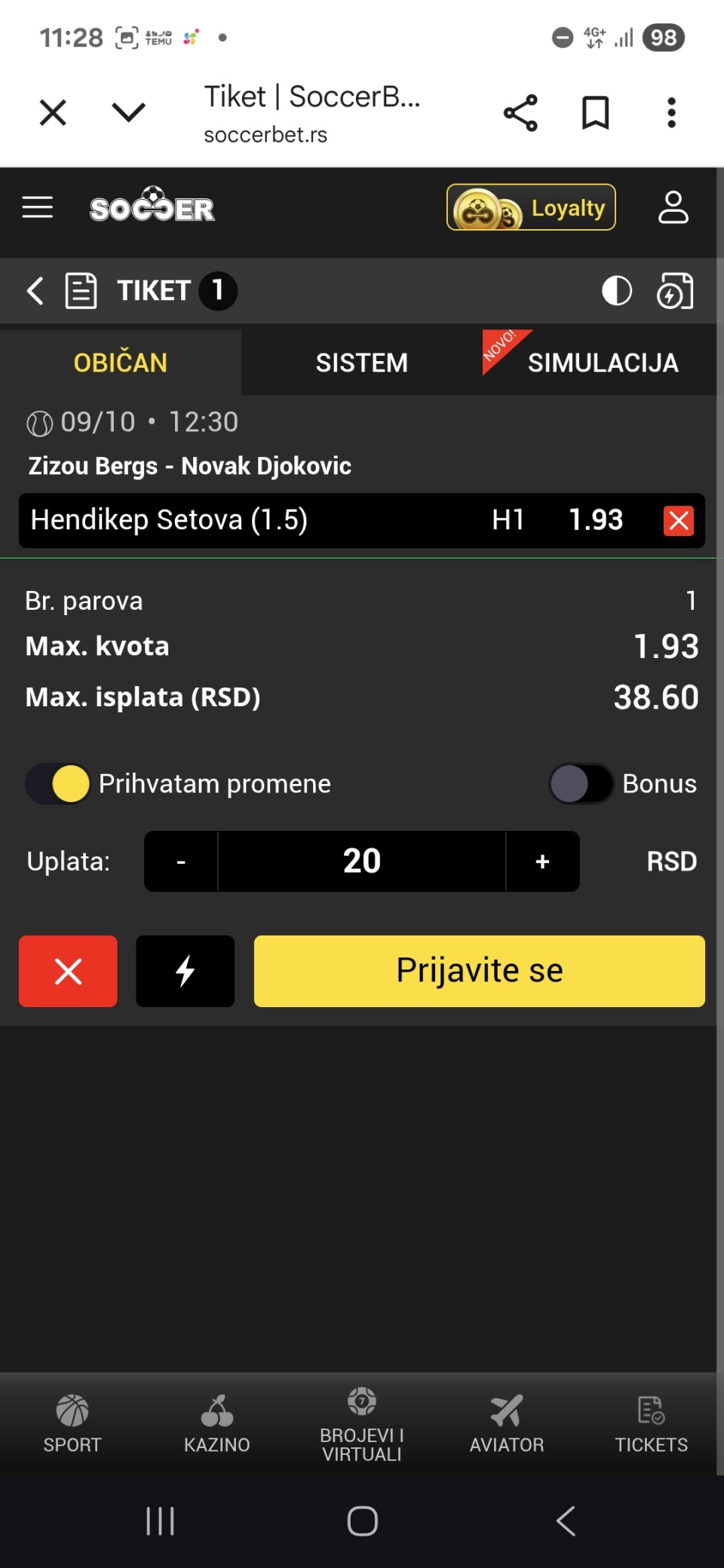
Task: Open the user profile icon
Action: coord(673,207)
